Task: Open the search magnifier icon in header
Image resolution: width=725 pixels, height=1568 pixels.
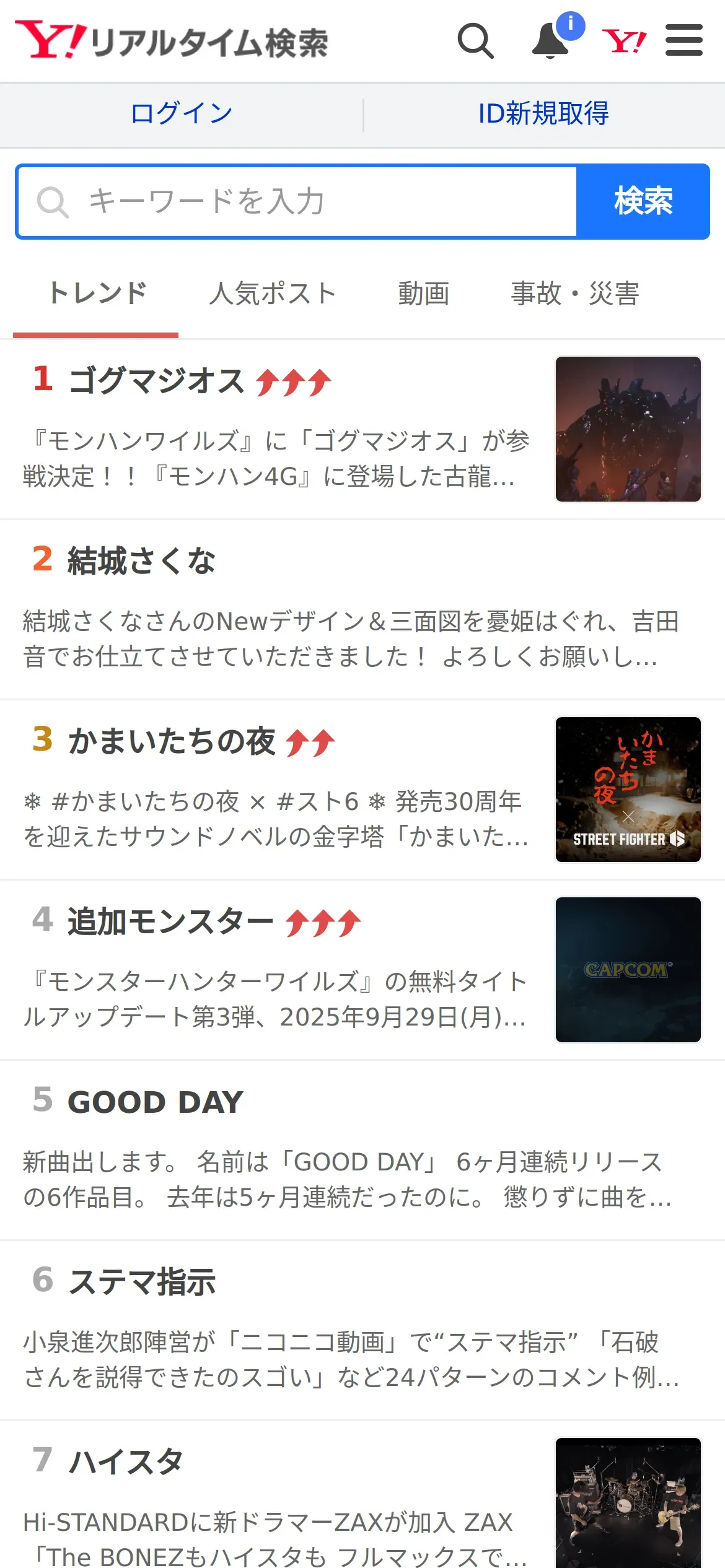Action: click(475, 41)
